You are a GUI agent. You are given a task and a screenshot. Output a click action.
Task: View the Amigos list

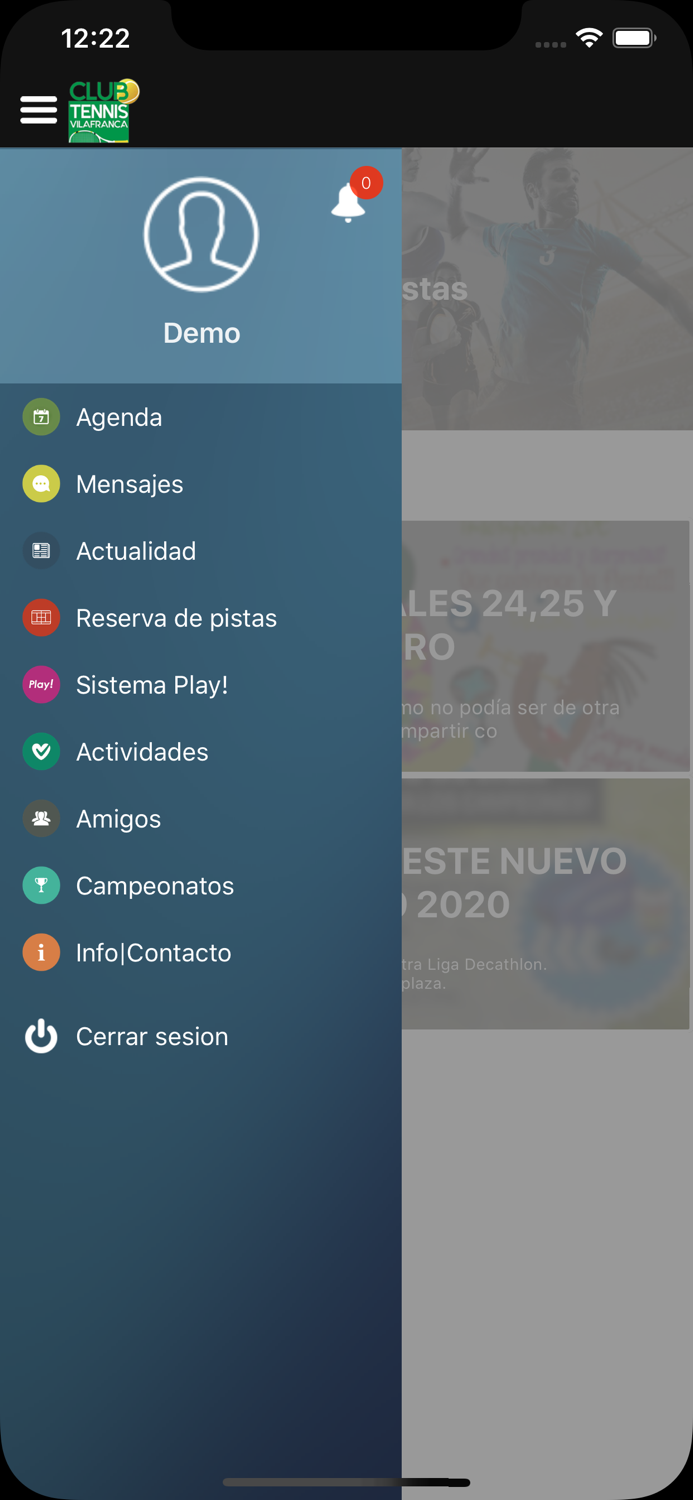pos(201,819)
